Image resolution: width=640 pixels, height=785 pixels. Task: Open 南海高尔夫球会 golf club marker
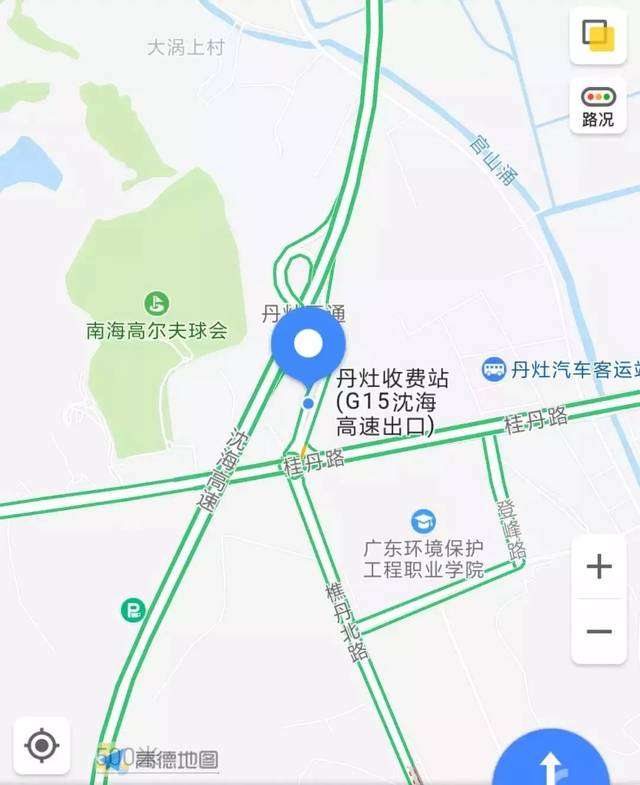156,302
